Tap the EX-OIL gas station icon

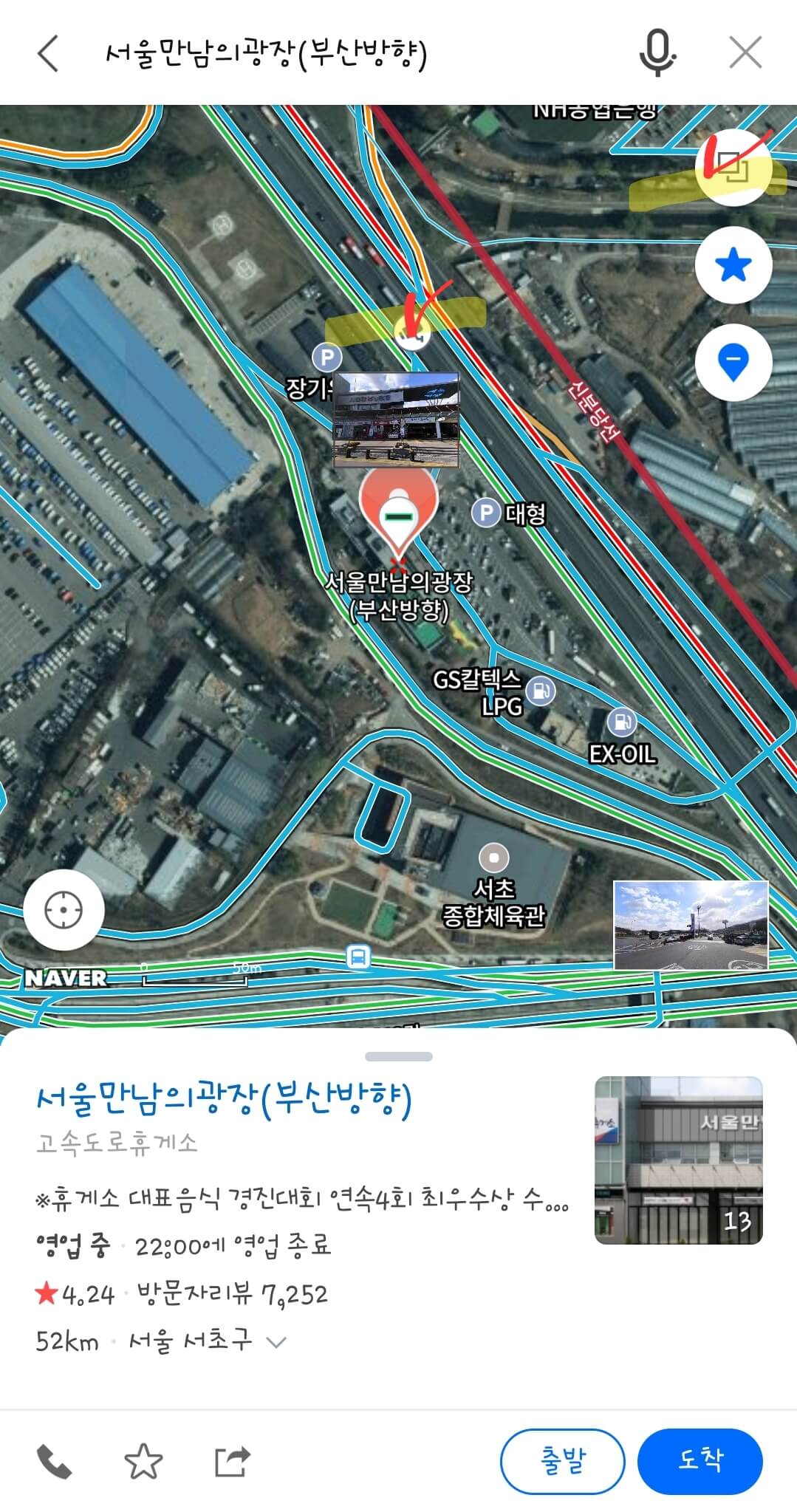click(620, 722)
